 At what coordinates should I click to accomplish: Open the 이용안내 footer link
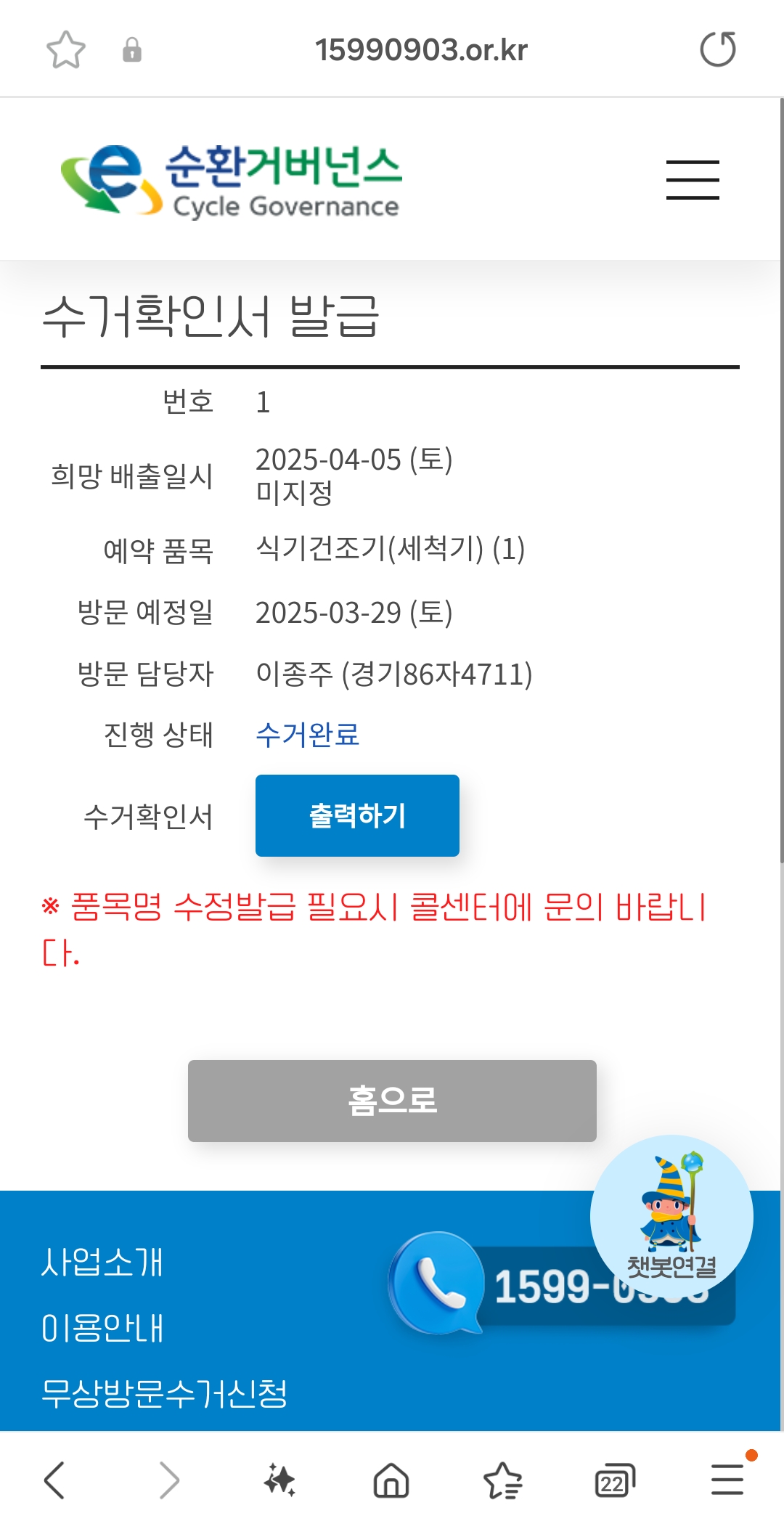tap(102, 1327)
